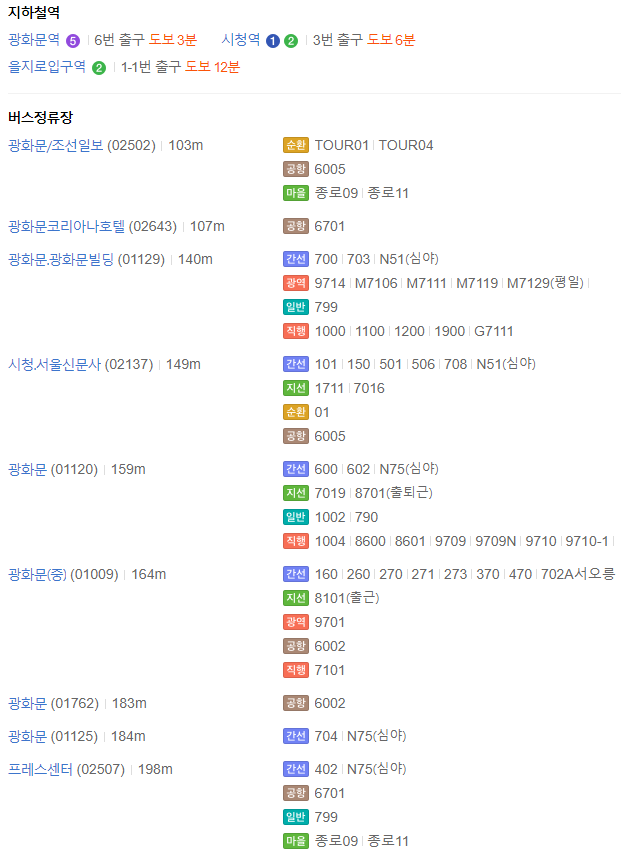
Task: Open the 시청역 subway station link
Action: [x=241, y=40]
